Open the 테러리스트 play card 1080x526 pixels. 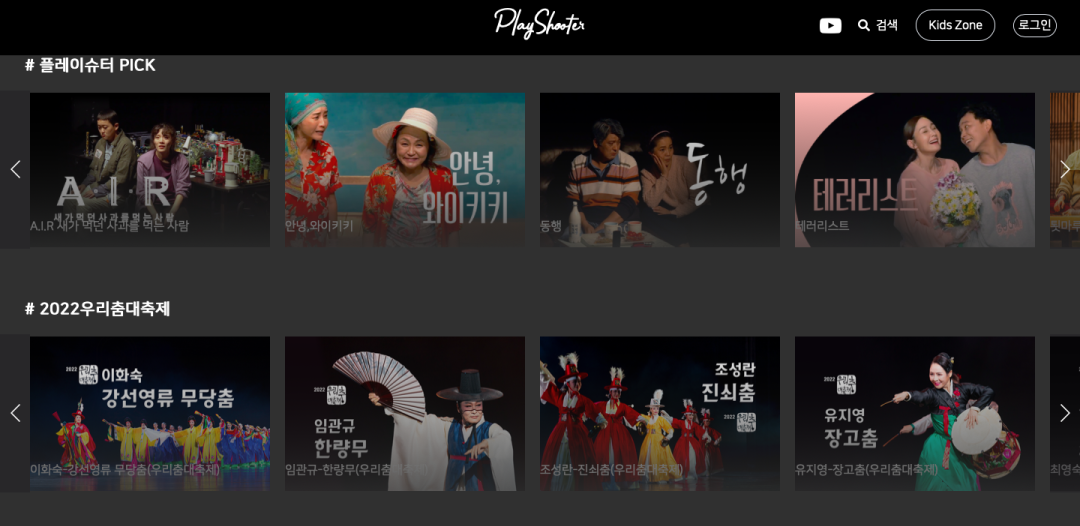coord(915,169)
